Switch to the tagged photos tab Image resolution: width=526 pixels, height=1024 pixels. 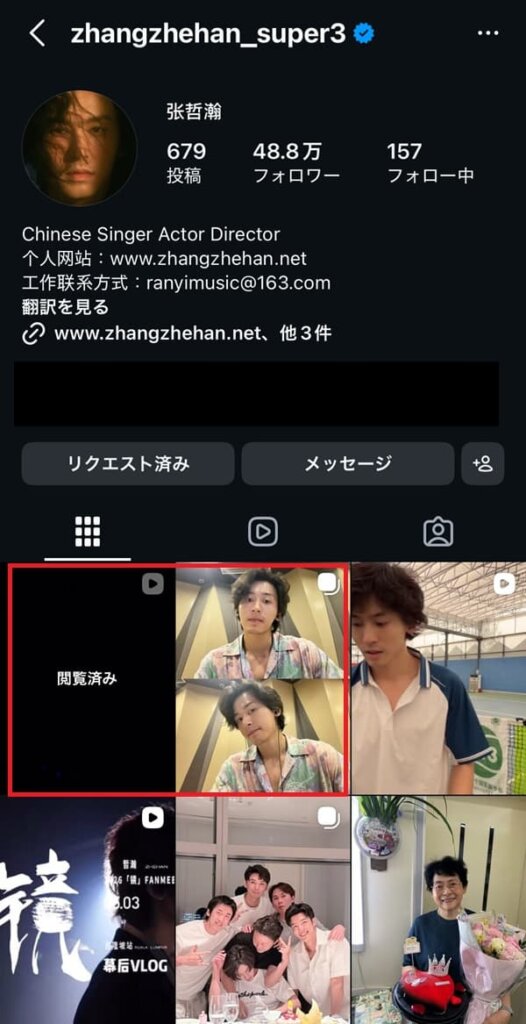point(438,532)
